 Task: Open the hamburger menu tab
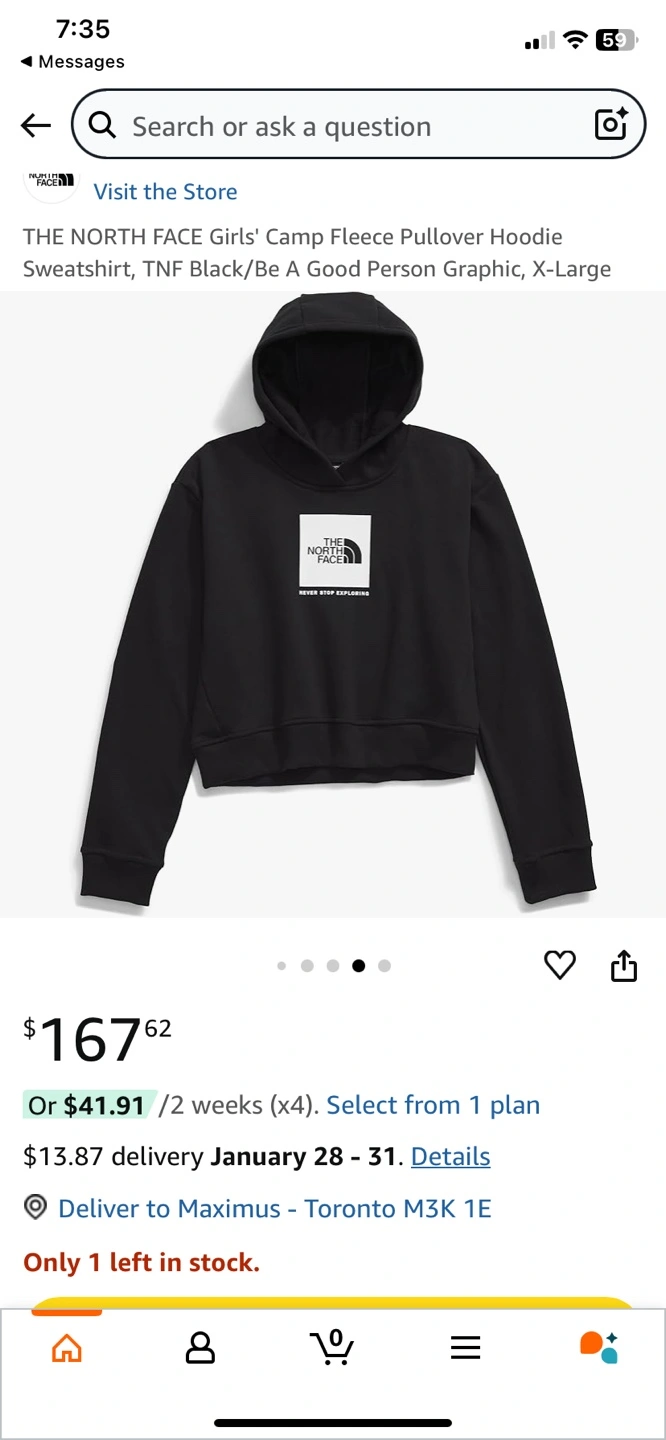point(465,1348)
